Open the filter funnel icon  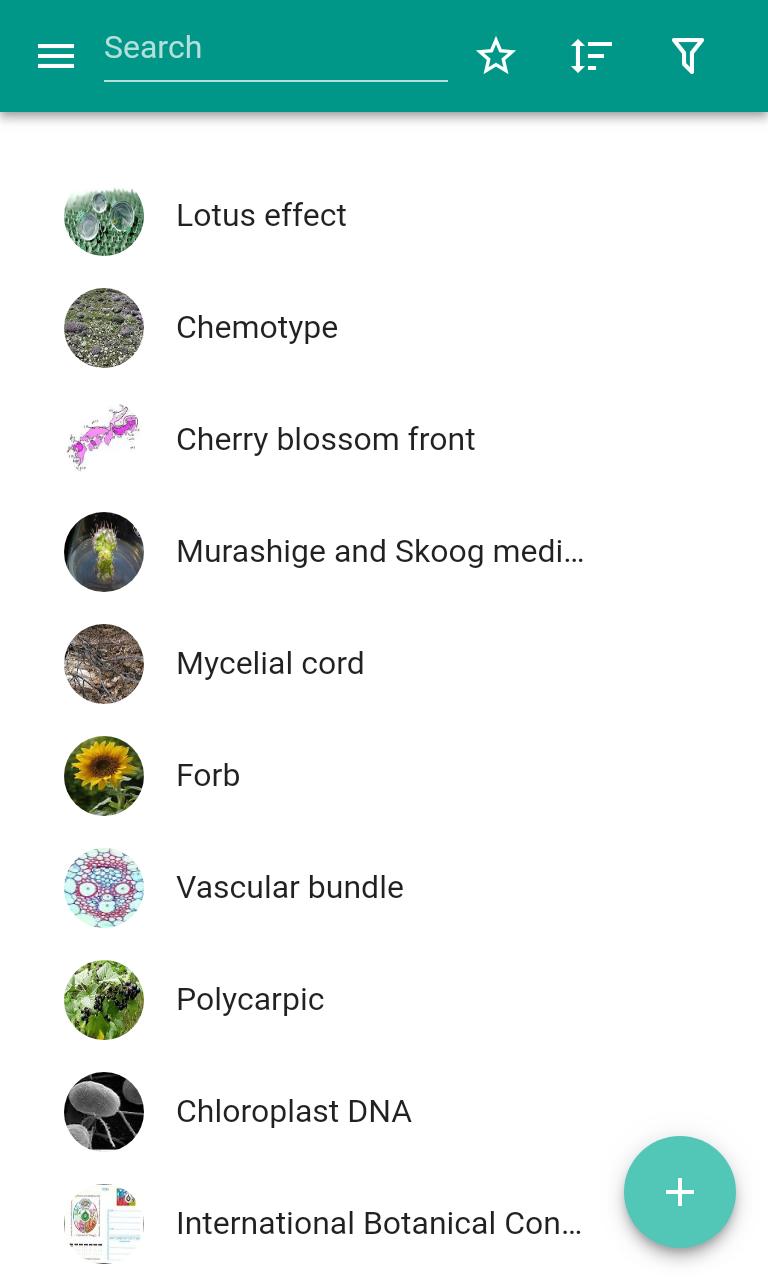687,56
